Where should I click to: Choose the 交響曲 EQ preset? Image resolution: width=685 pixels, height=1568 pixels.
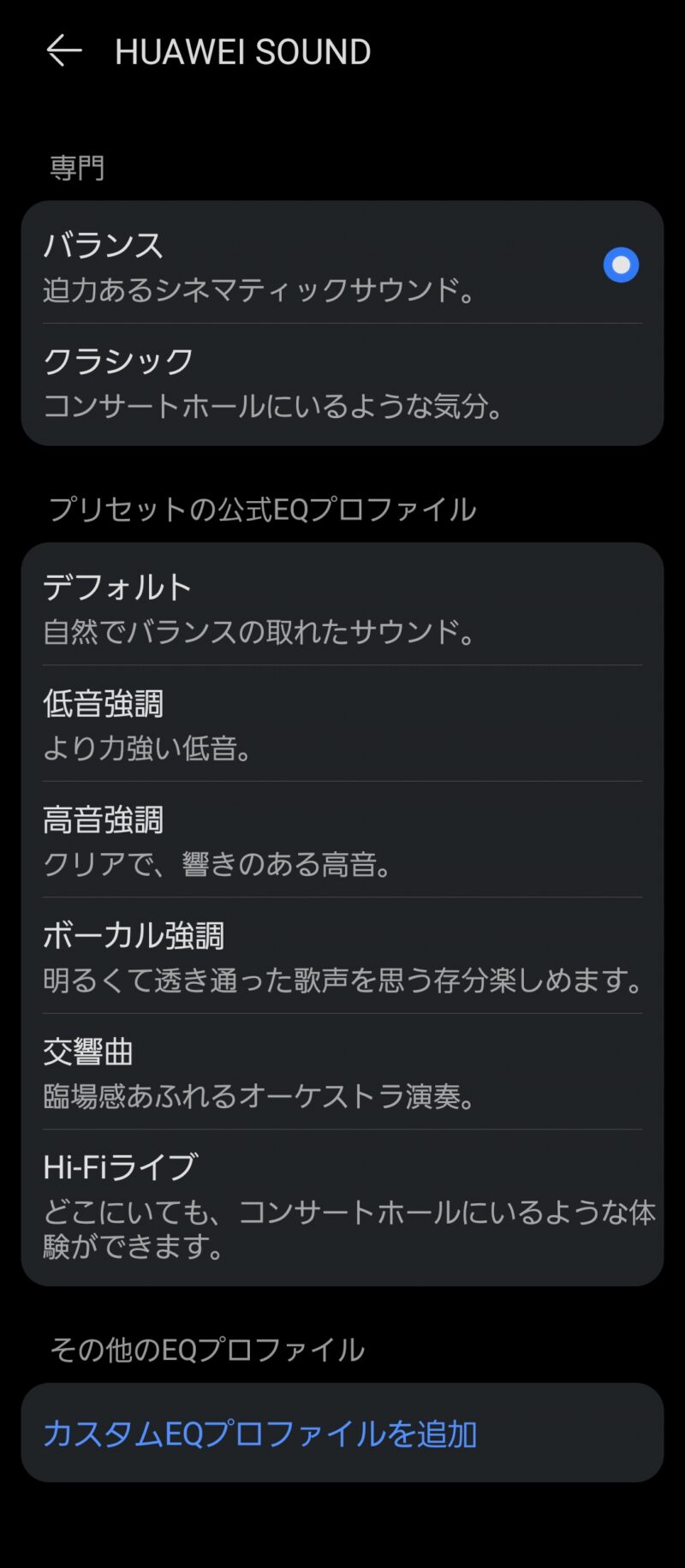click(342, 1073)
